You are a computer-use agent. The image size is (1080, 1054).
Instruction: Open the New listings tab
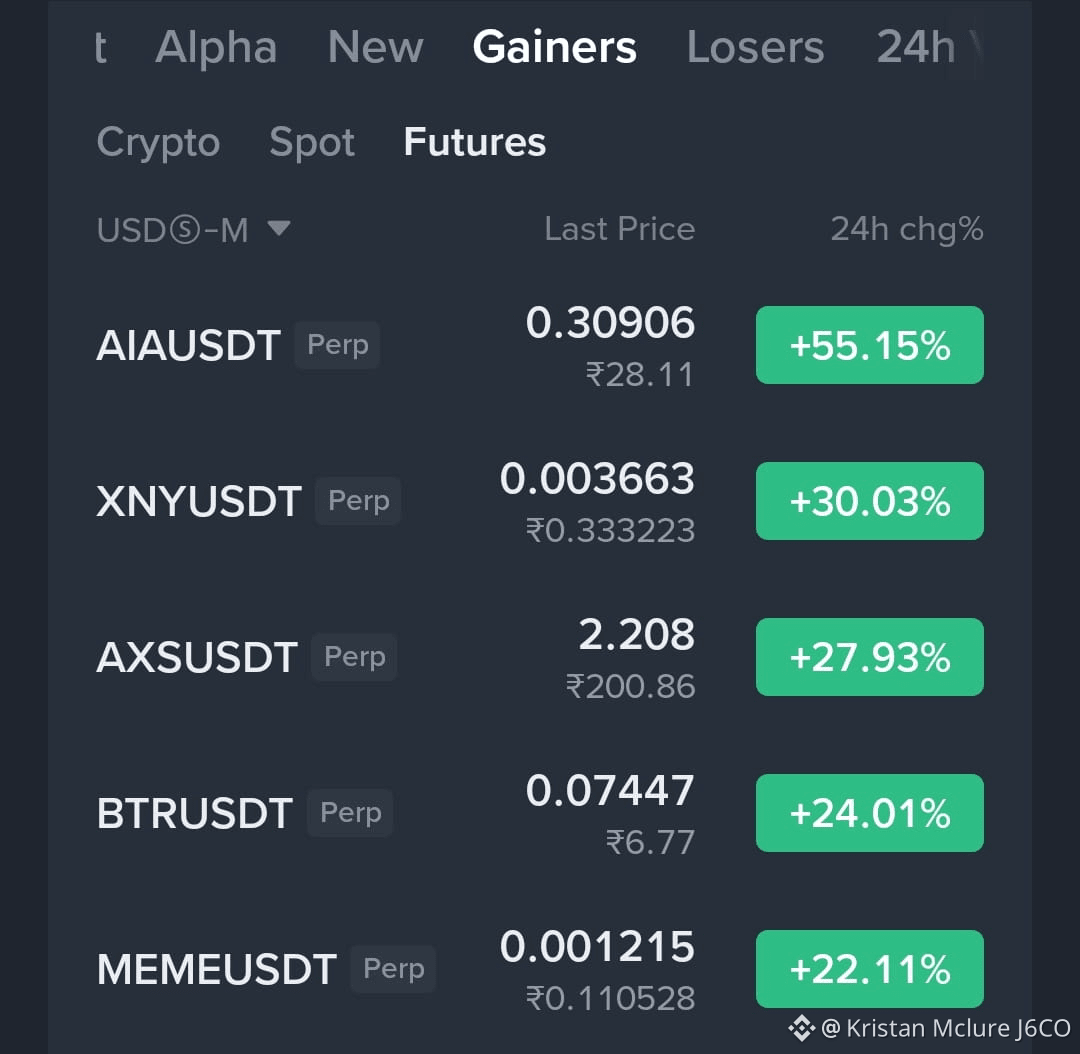375,47
